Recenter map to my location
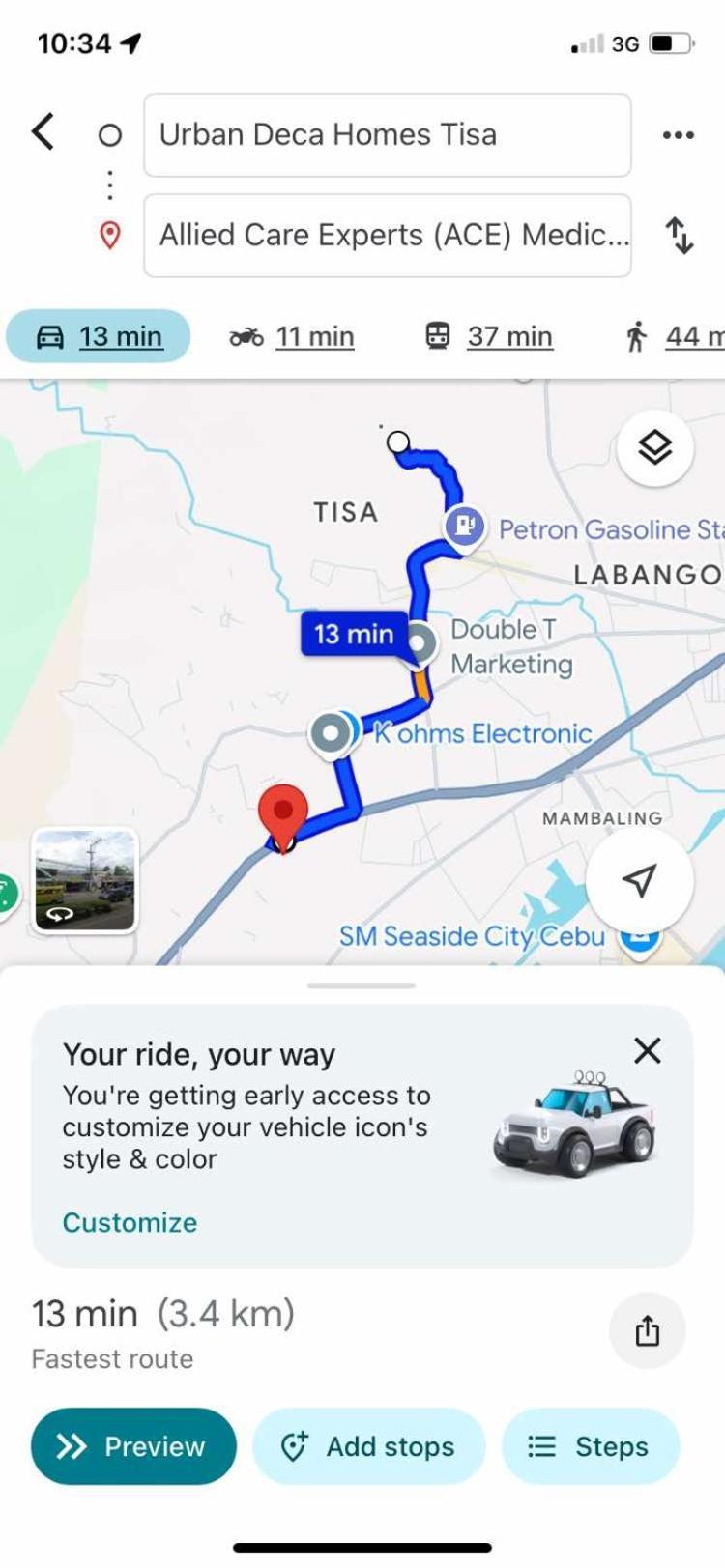The height and width of the screenshot is (1568, 725). click(x=639, y=880)
